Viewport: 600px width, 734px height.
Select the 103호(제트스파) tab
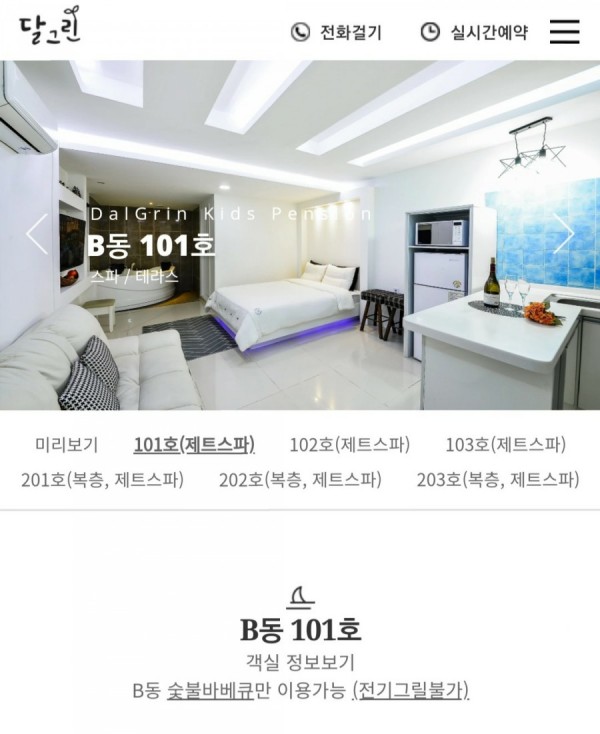pyautogui.click(x=506, y=445)
